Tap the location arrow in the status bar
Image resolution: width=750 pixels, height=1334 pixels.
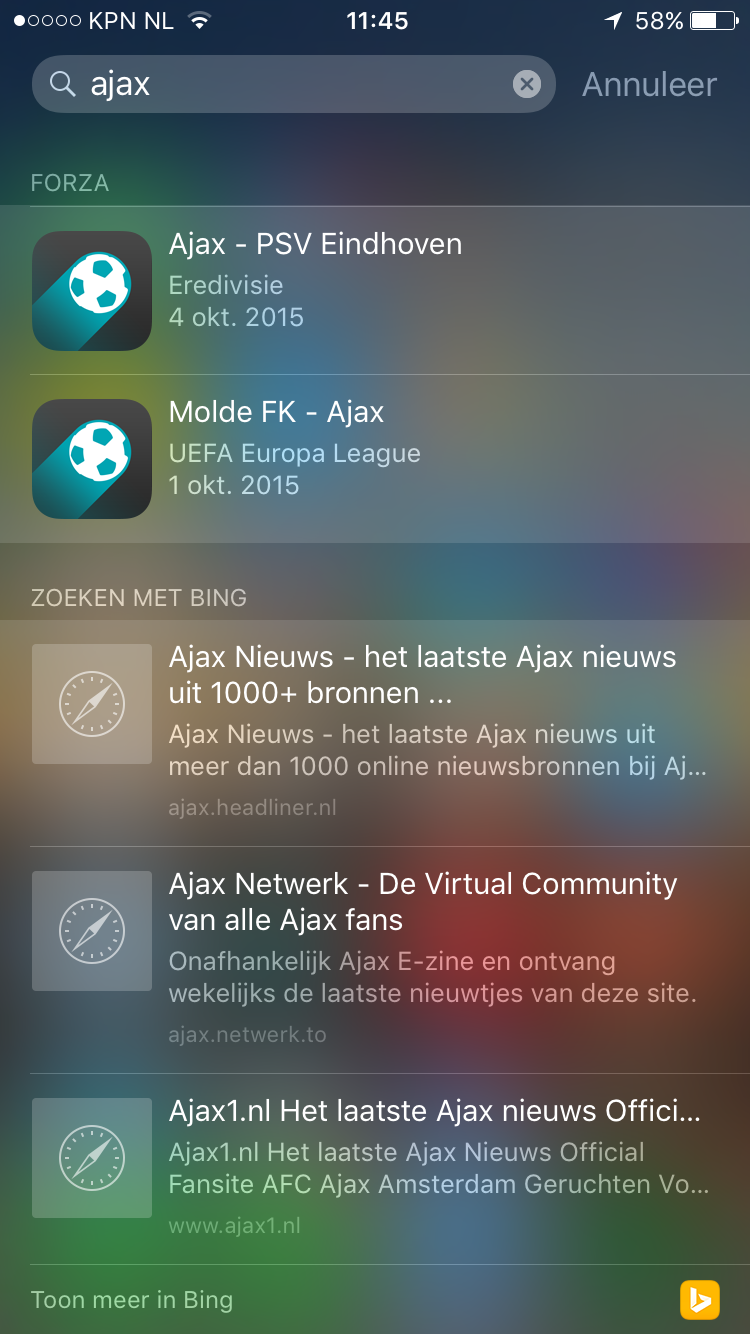tap(614, 20)
